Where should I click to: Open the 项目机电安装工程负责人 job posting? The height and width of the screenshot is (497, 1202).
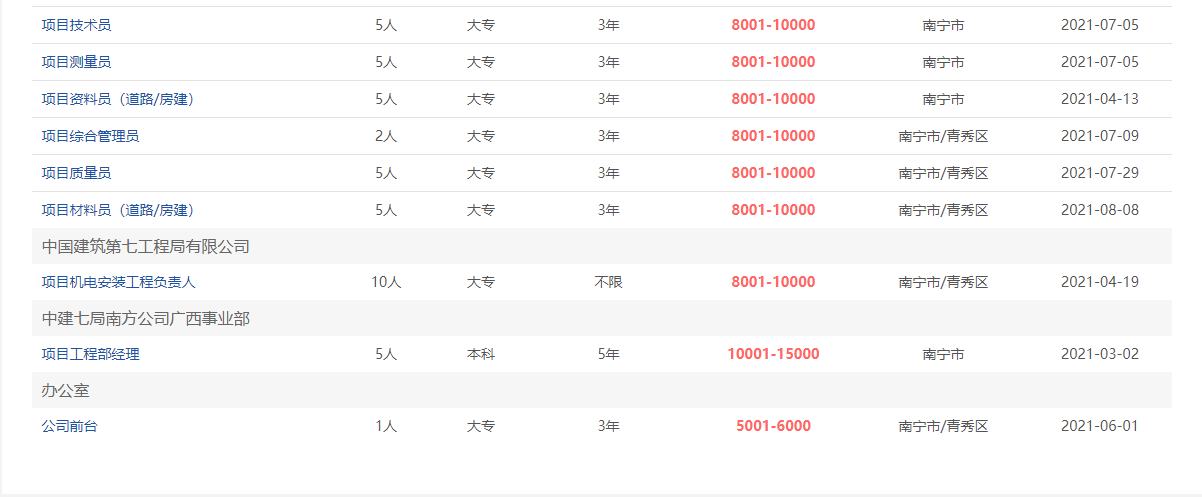click(118, 282)
